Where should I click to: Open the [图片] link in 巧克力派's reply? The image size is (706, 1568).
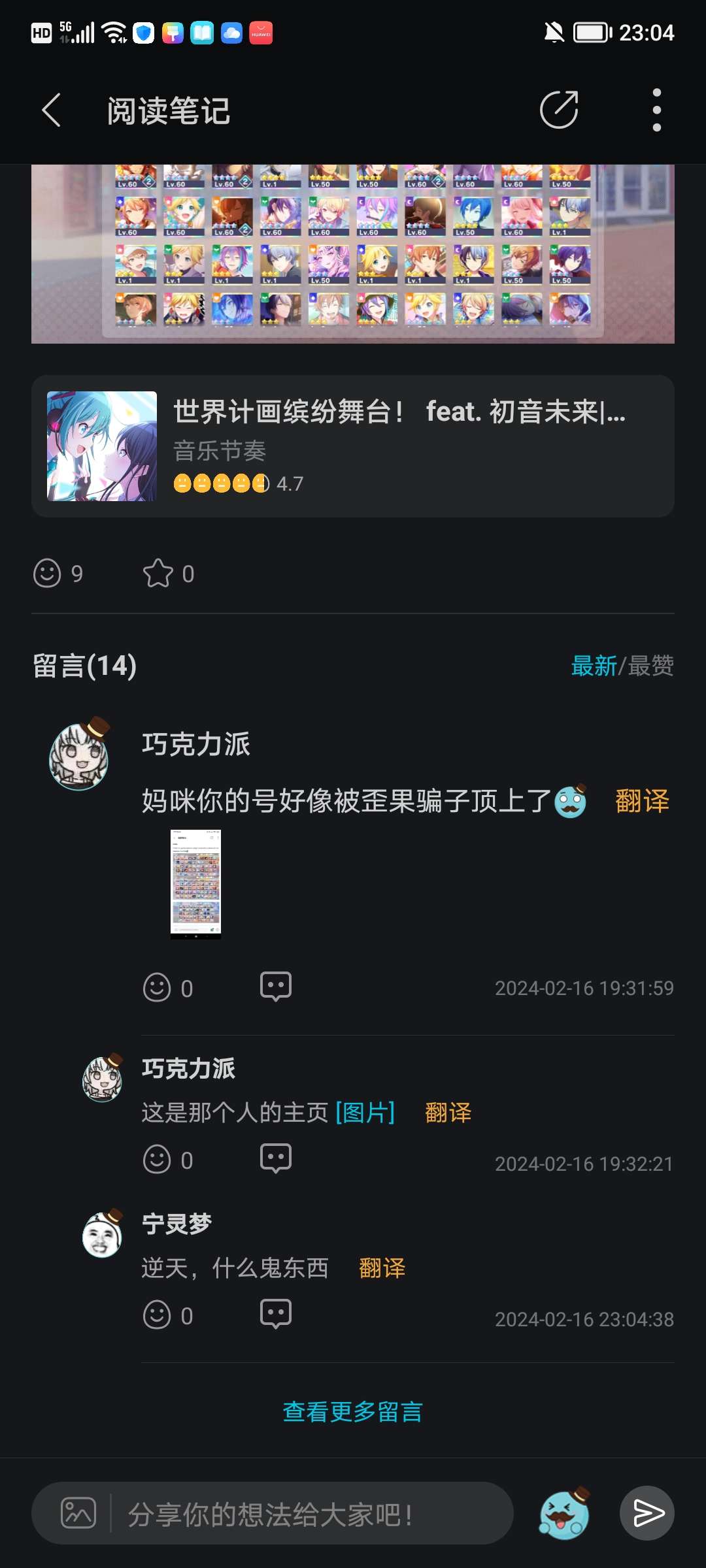[365, 1112]
